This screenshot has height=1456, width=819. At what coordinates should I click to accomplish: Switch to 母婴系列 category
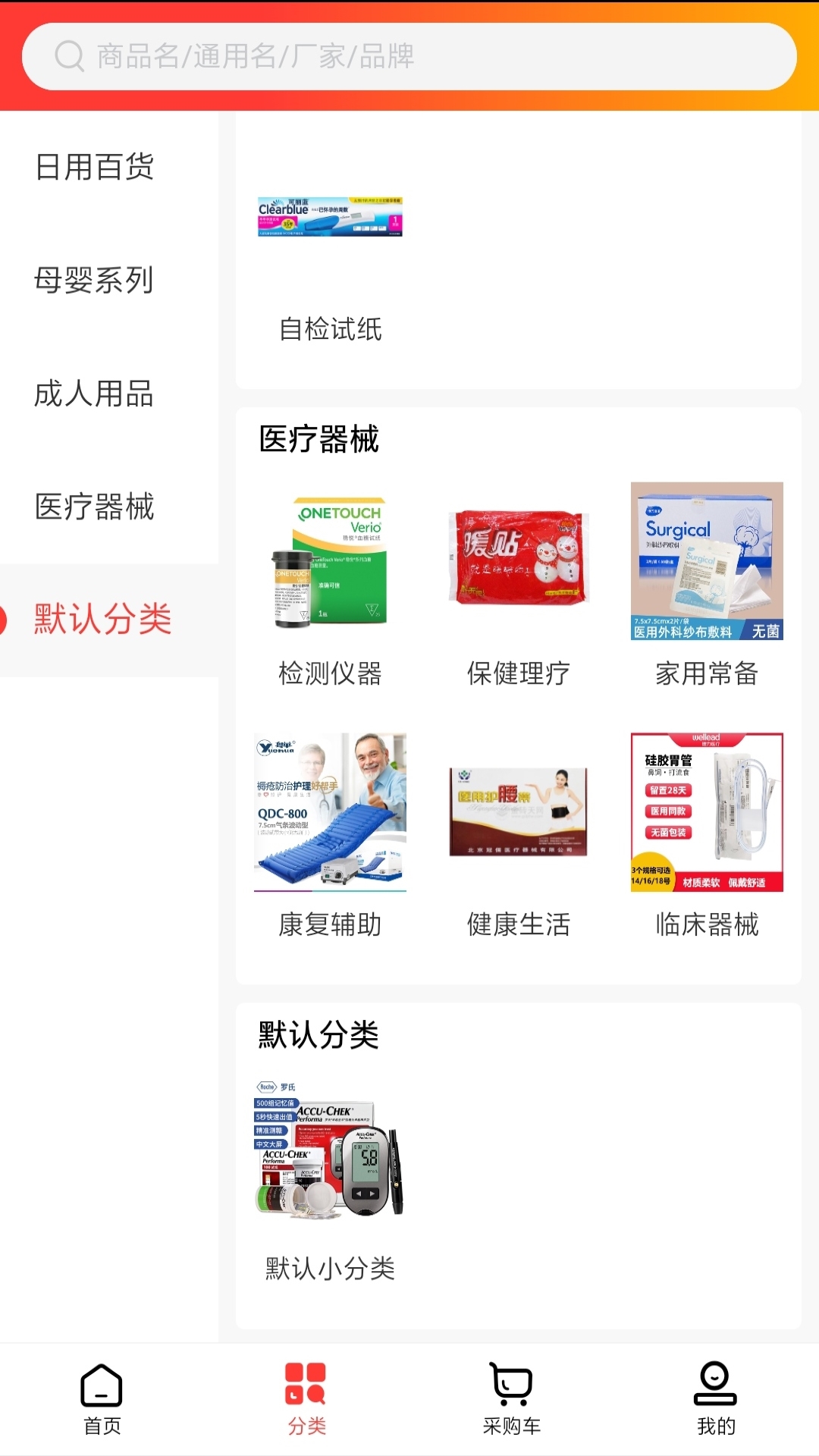[x=95, y=281]
